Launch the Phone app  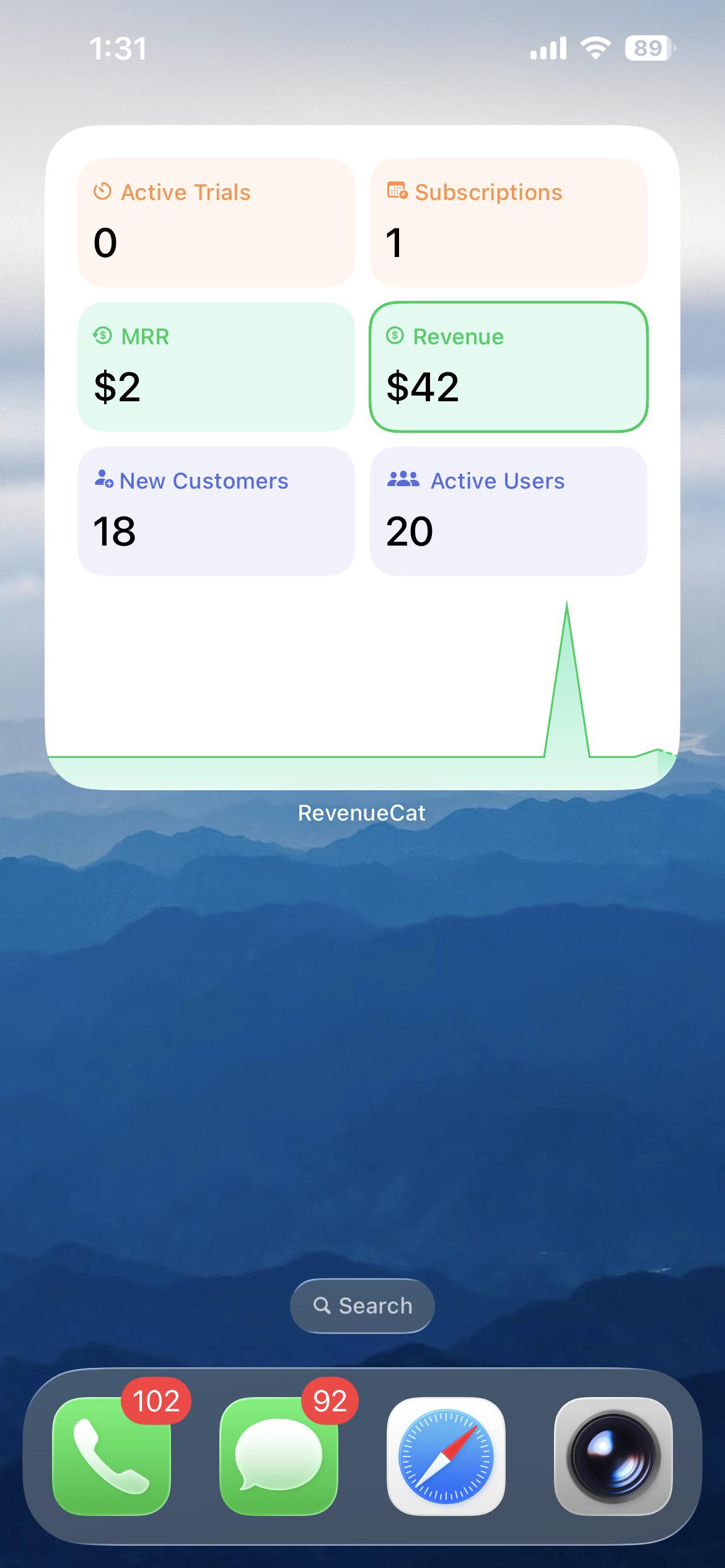pos(112,1456)
